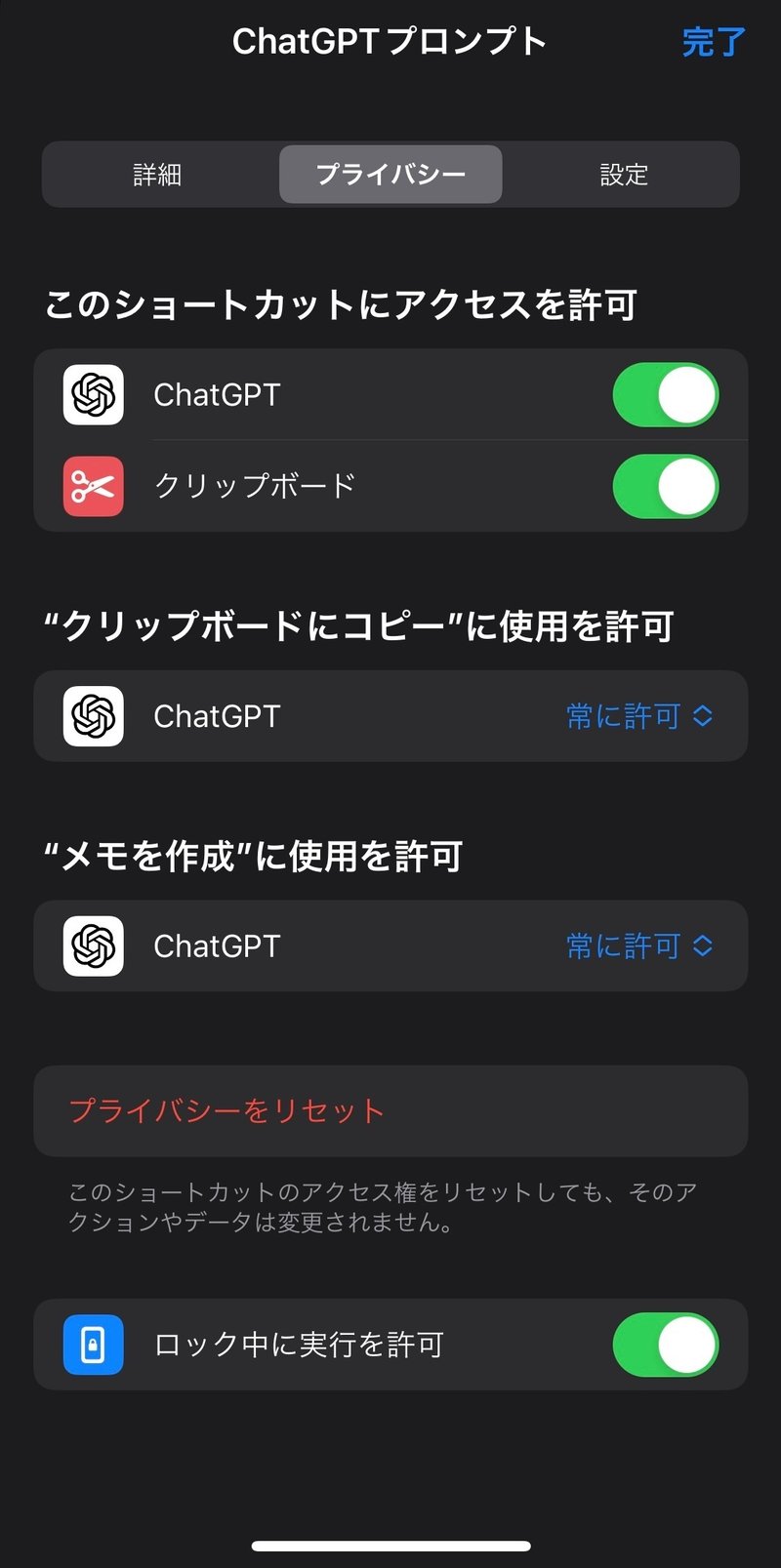Switch to the 詳細 tab

(x=157, y=175)
